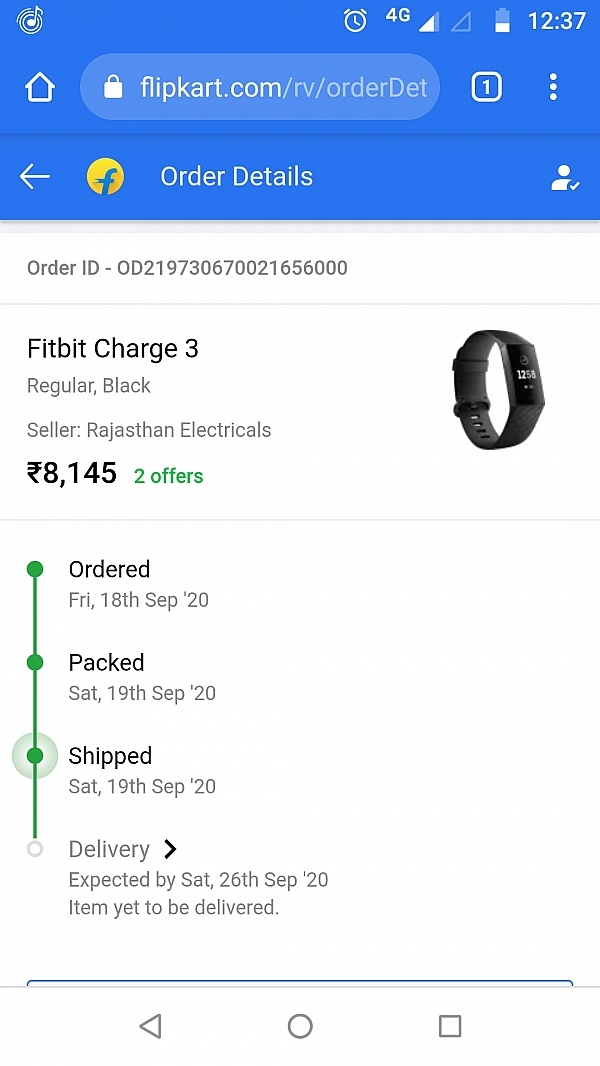The image size is (600, 1066).
Task: Tap the browser home icon
Action: (39, 88)
